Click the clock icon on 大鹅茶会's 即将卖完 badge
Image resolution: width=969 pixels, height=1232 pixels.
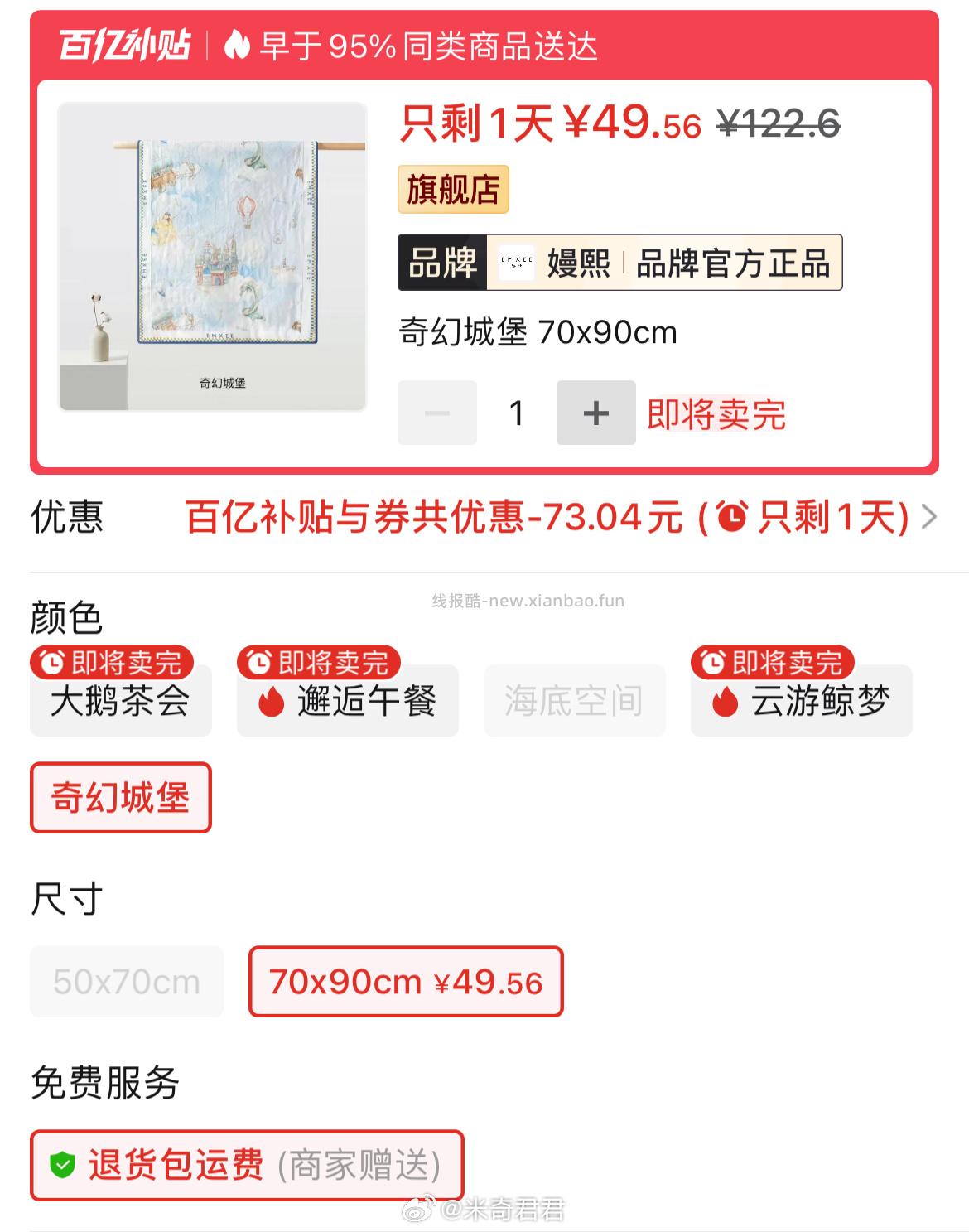(x=51, y=661)
